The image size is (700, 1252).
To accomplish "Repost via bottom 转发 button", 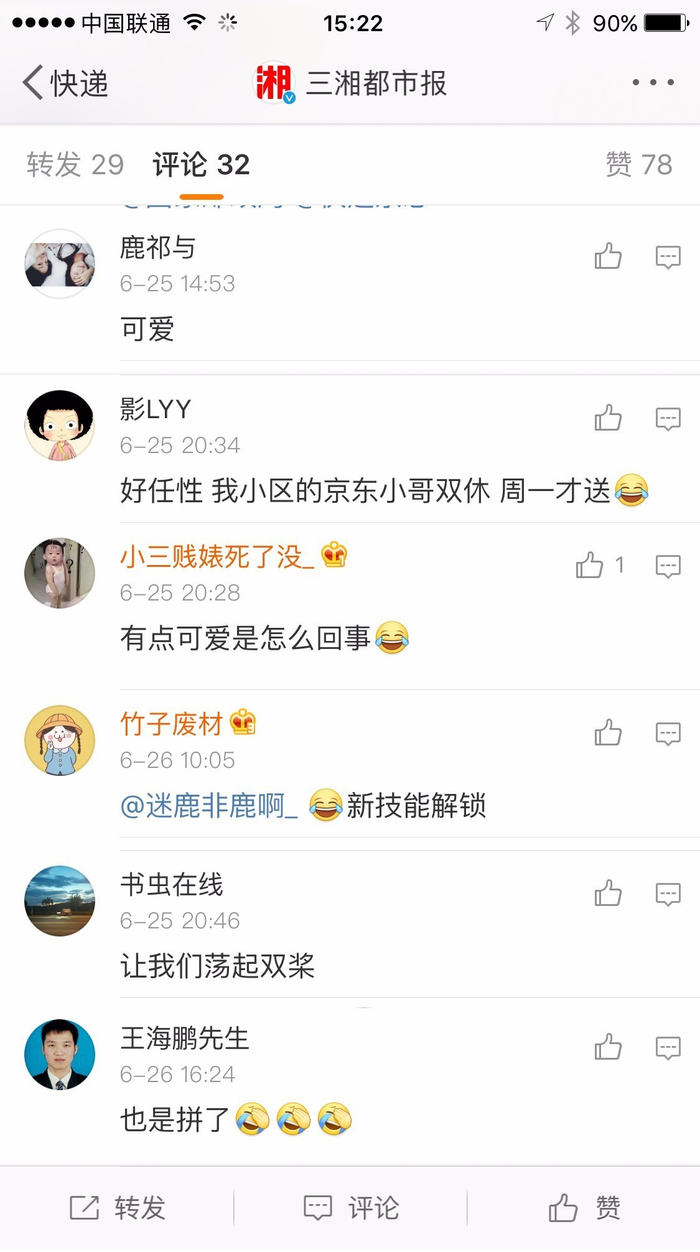I will (x=118, y=1208).
